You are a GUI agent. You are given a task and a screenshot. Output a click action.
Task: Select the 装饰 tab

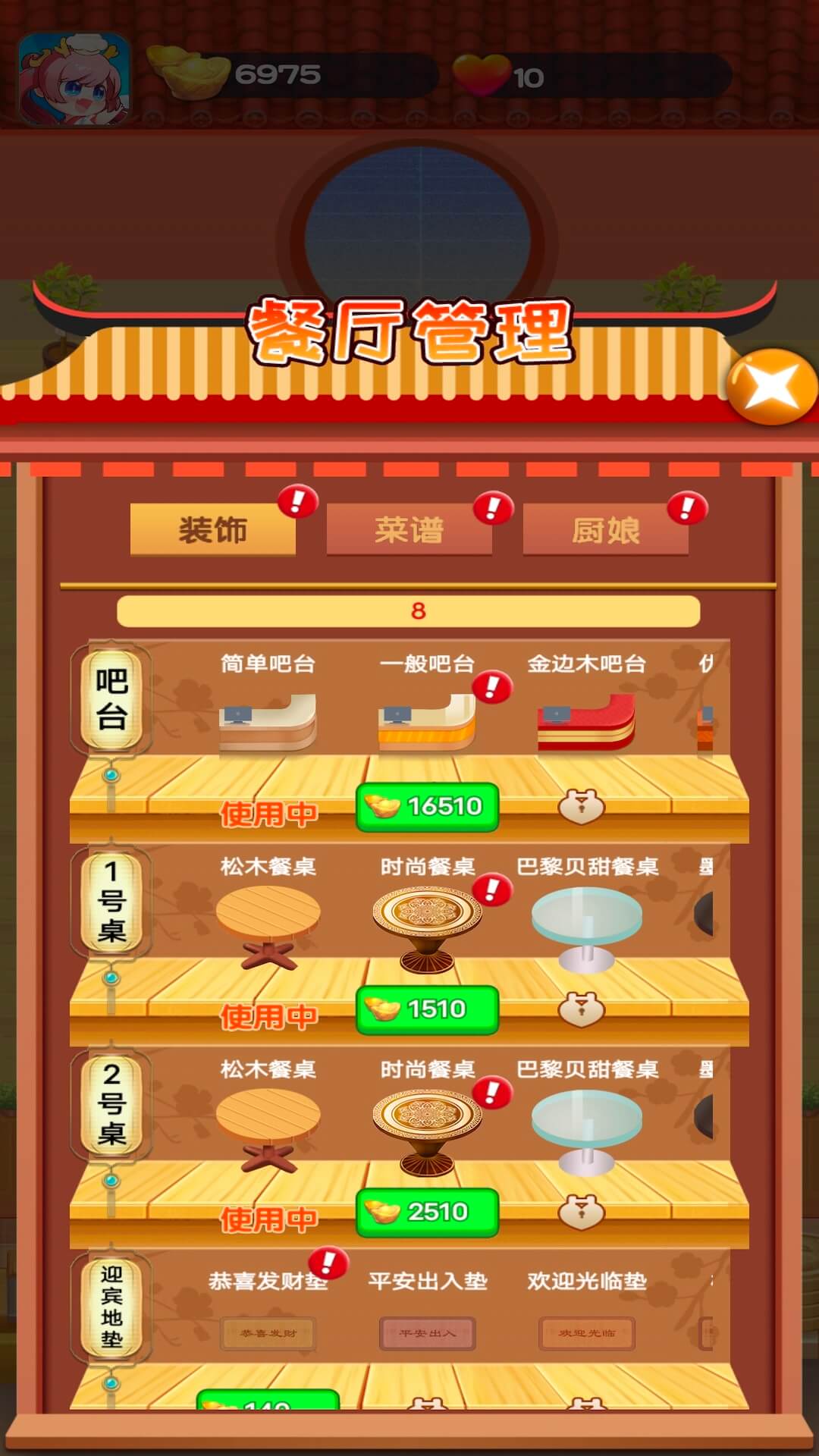tap(212, 529)
